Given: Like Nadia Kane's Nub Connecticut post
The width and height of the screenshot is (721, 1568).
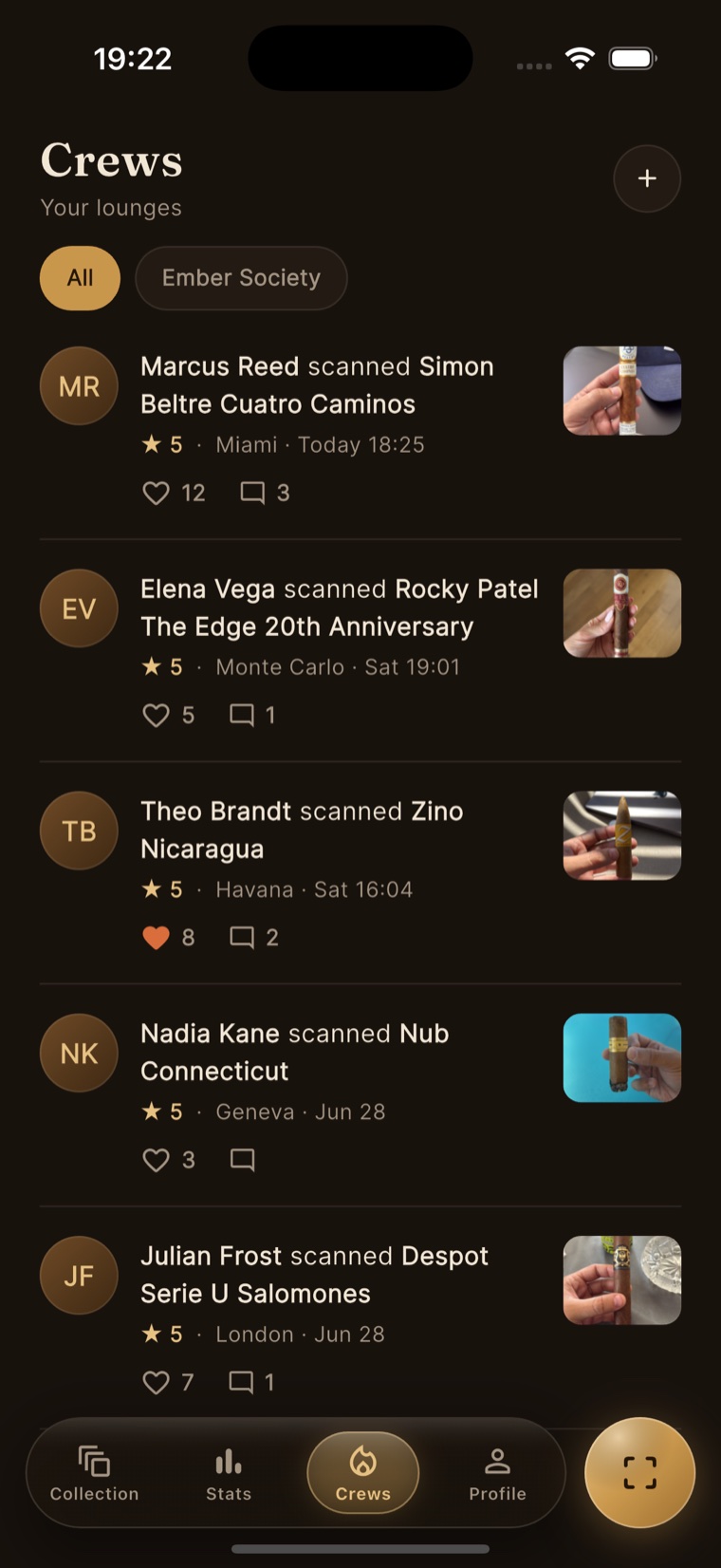Looking at the screenshot, I should 156,1159.
